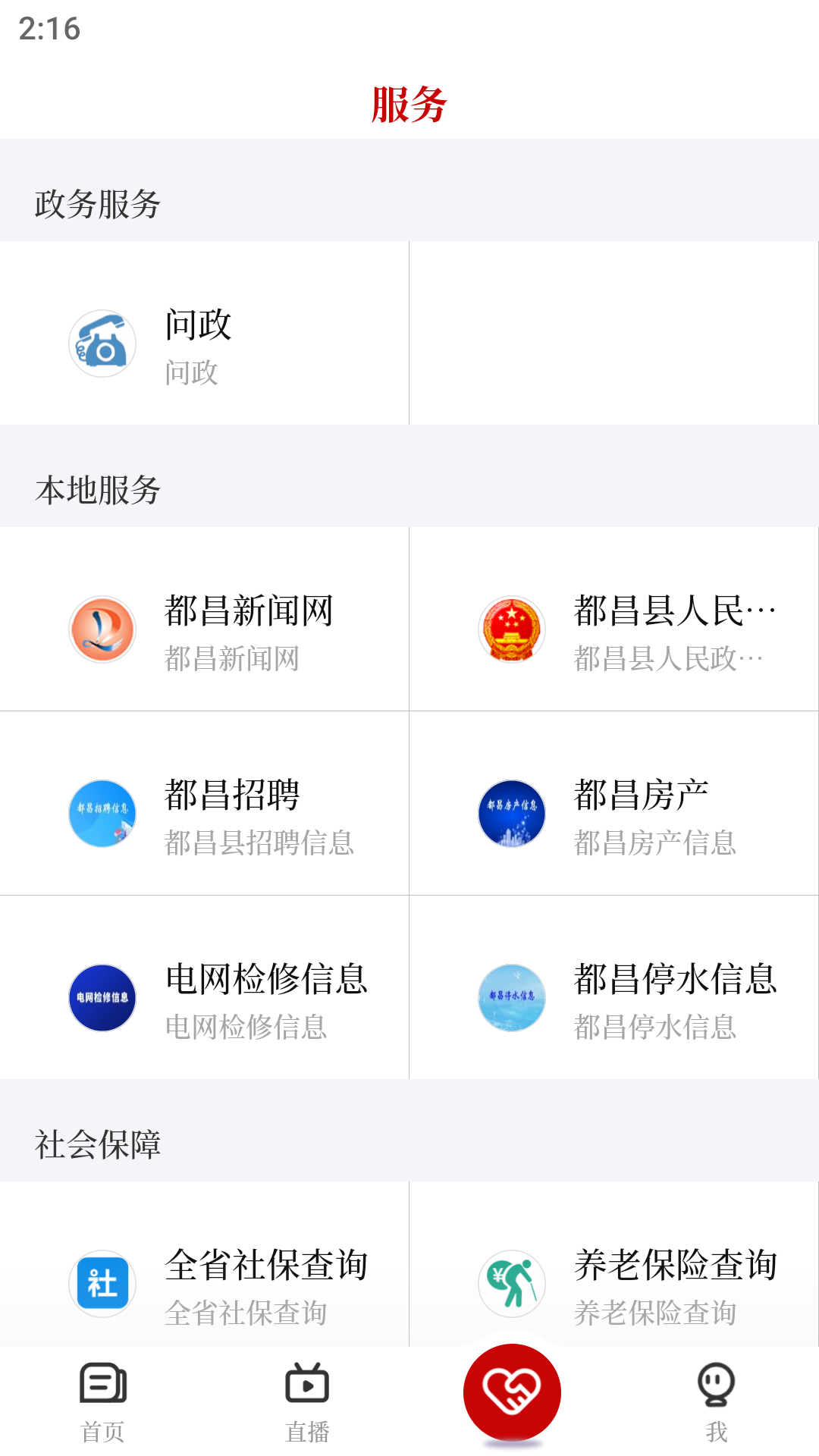This screenshot has width=819, height=1456.
Task: Tap the 都昌房产 blue icon
Action: click(512, 812)
